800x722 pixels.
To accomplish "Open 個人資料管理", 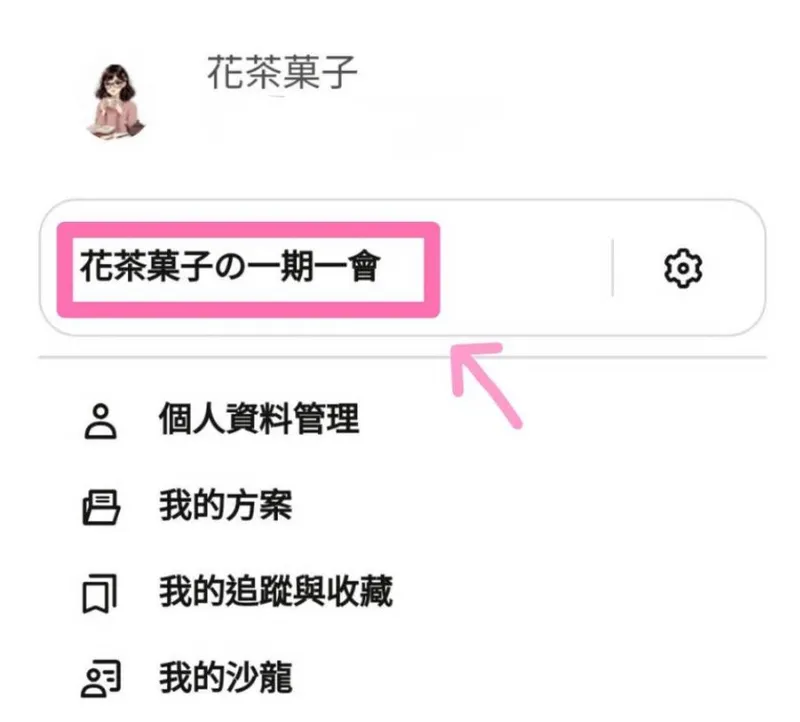I will click(x=258, y=420).
